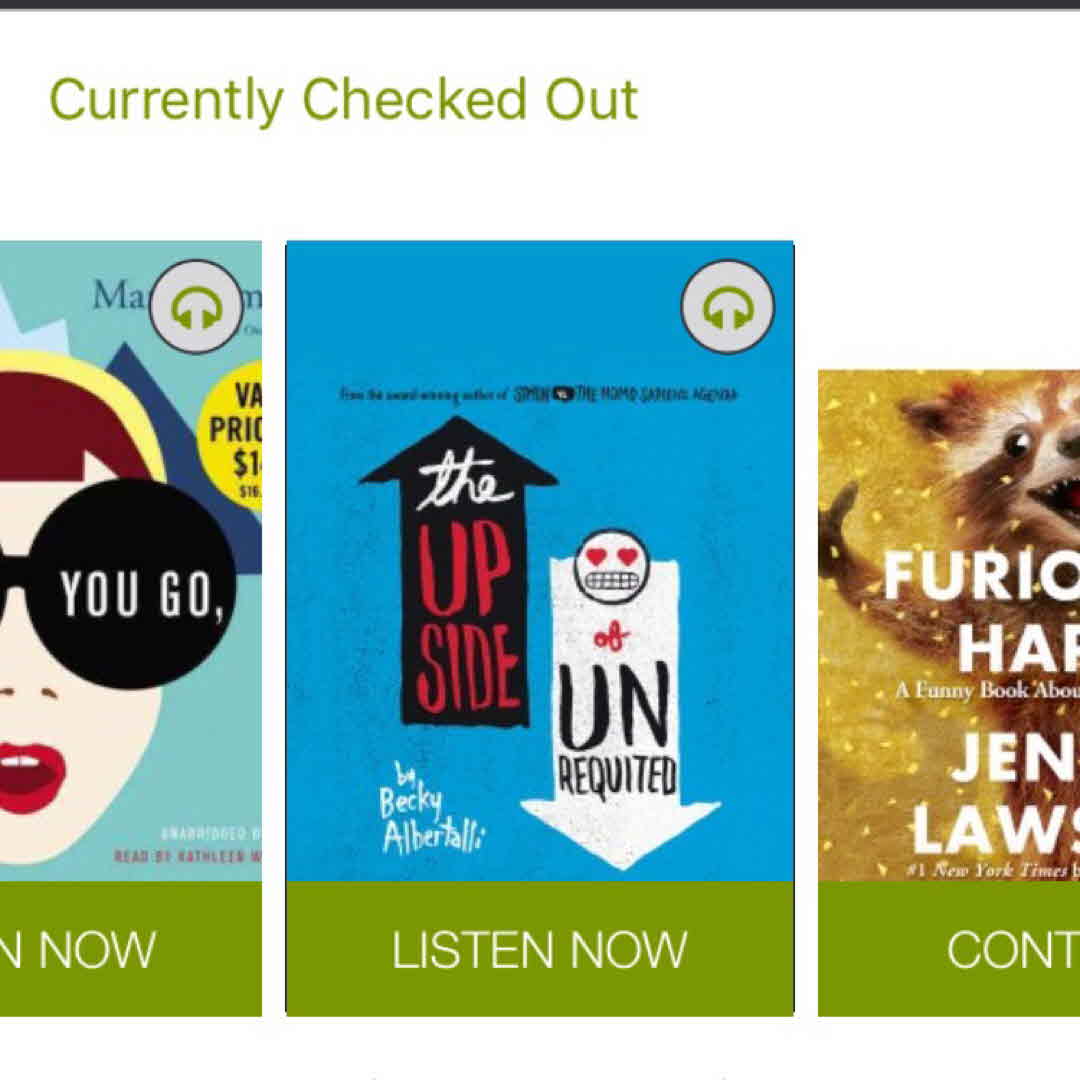Tap Listen Now under the You Go audiobook
This screenshot has height=1080, width=1080.
[x=130, y=949]
